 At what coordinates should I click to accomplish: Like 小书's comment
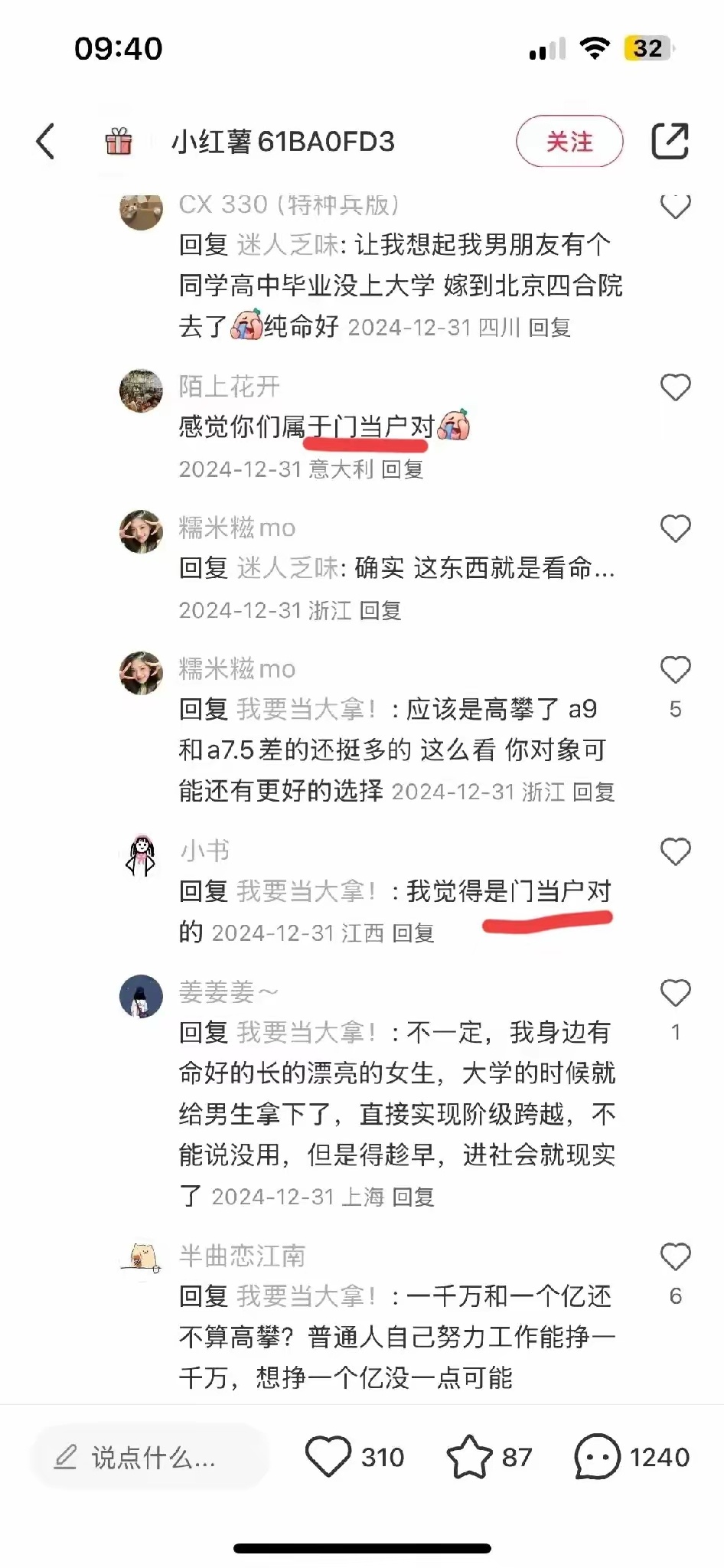pyautogui.click(x=675, y=852)
